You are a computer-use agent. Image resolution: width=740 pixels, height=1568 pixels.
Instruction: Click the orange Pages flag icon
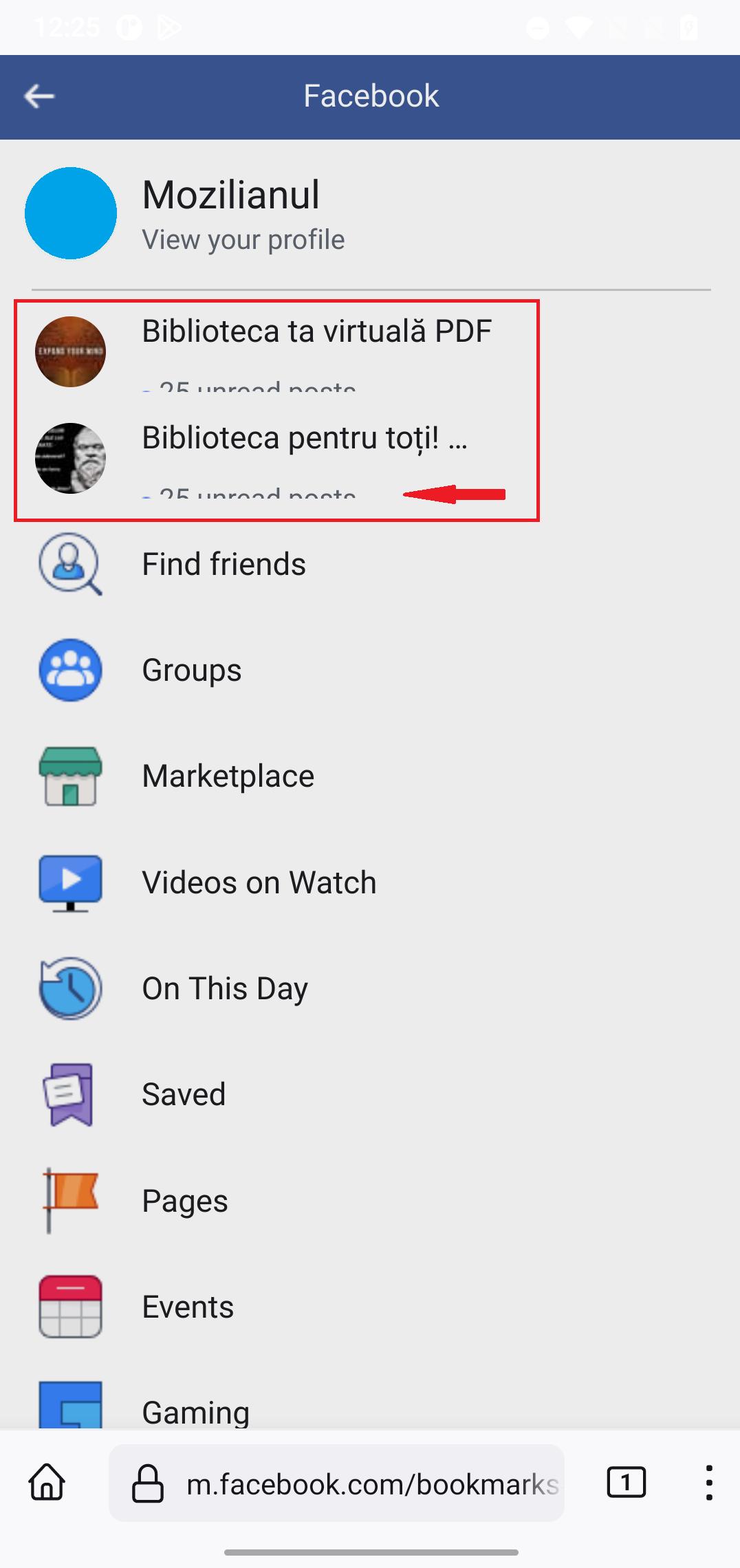[x=69, y=1200]
